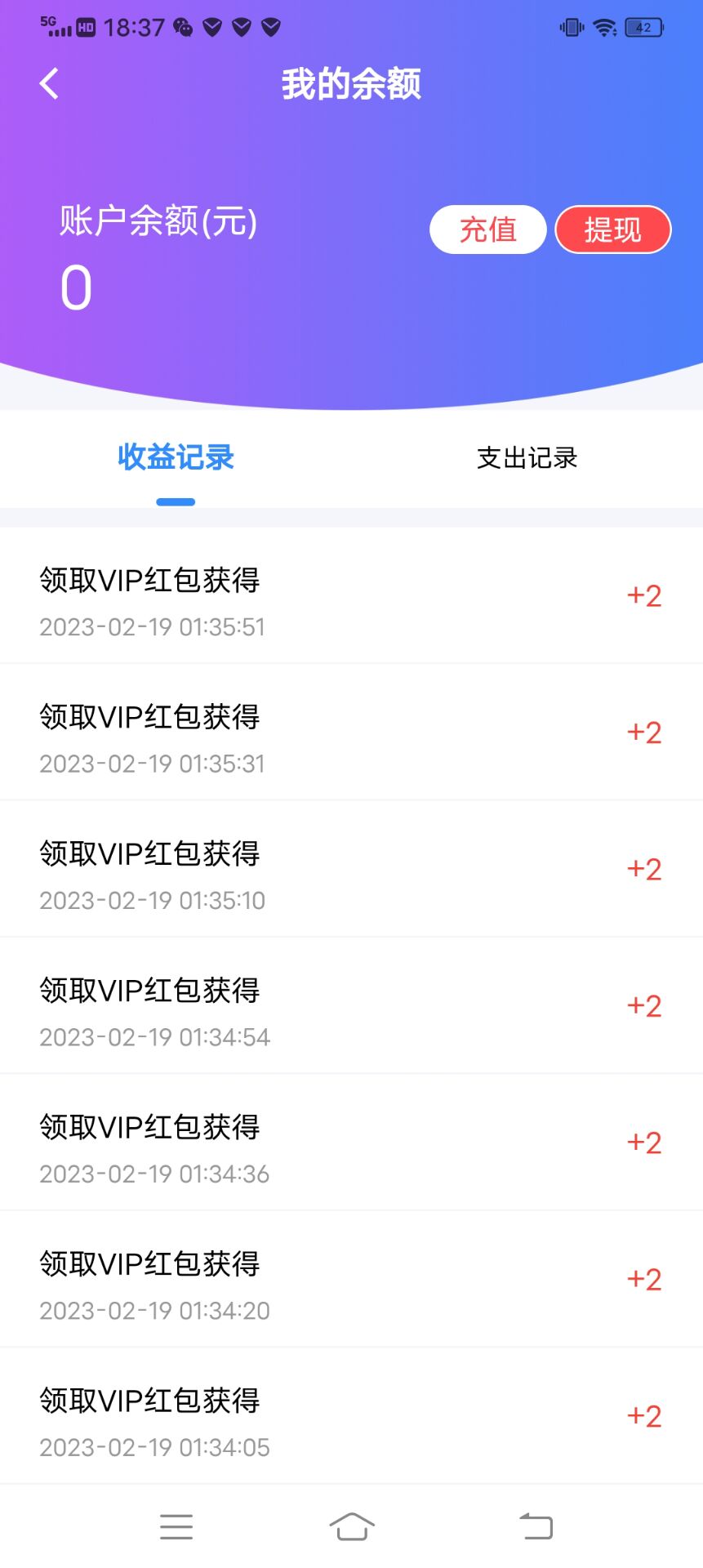Go to the system home screen
This screenshot has height=1568, width=703.
352,1526
